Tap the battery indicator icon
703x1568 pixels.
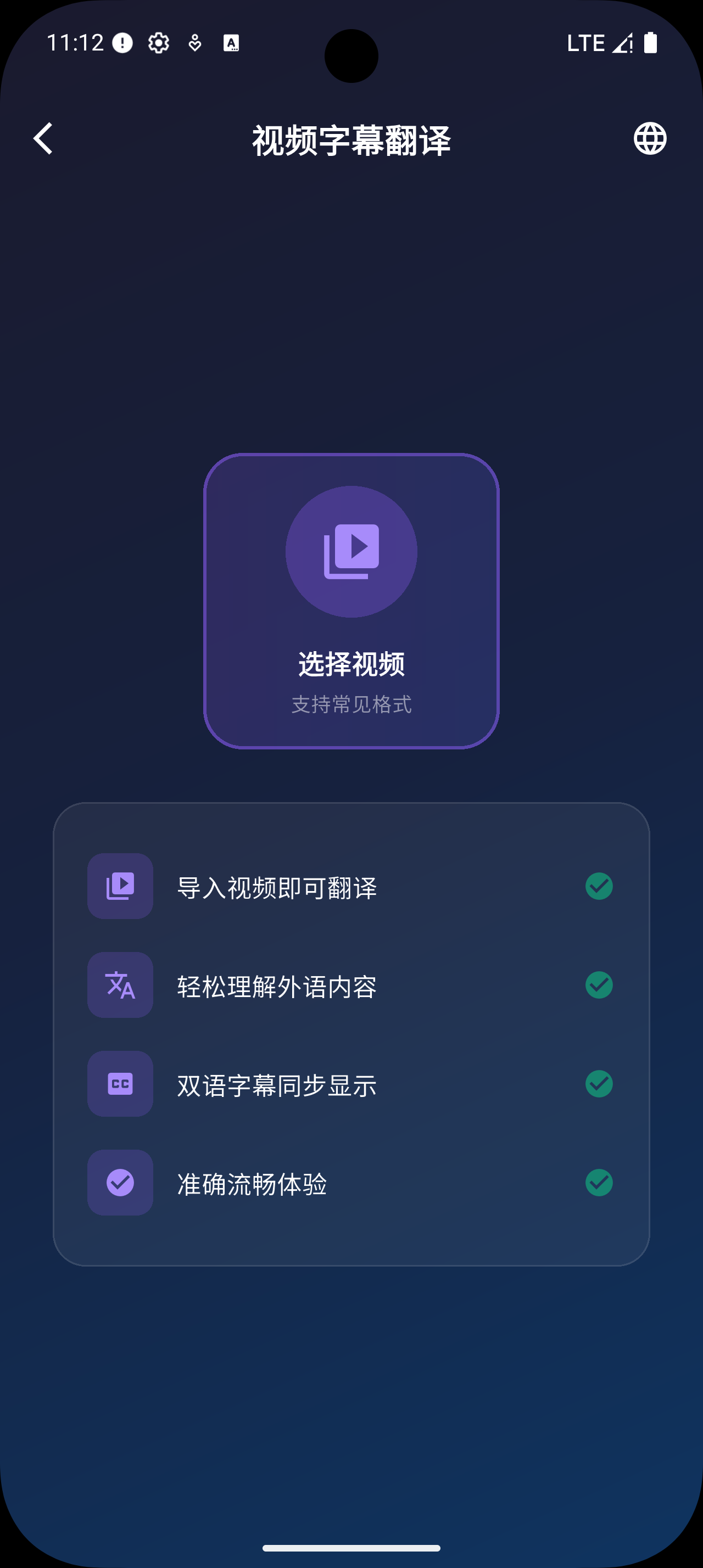651,43
